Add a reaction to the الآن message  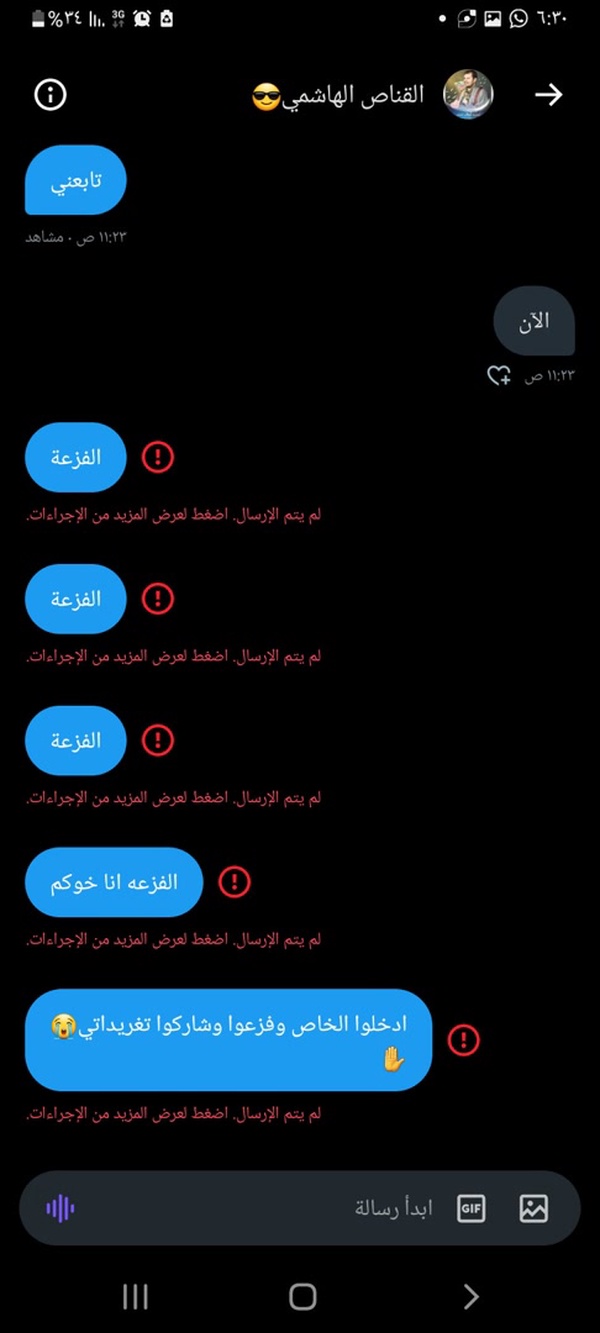pos(498,377)
